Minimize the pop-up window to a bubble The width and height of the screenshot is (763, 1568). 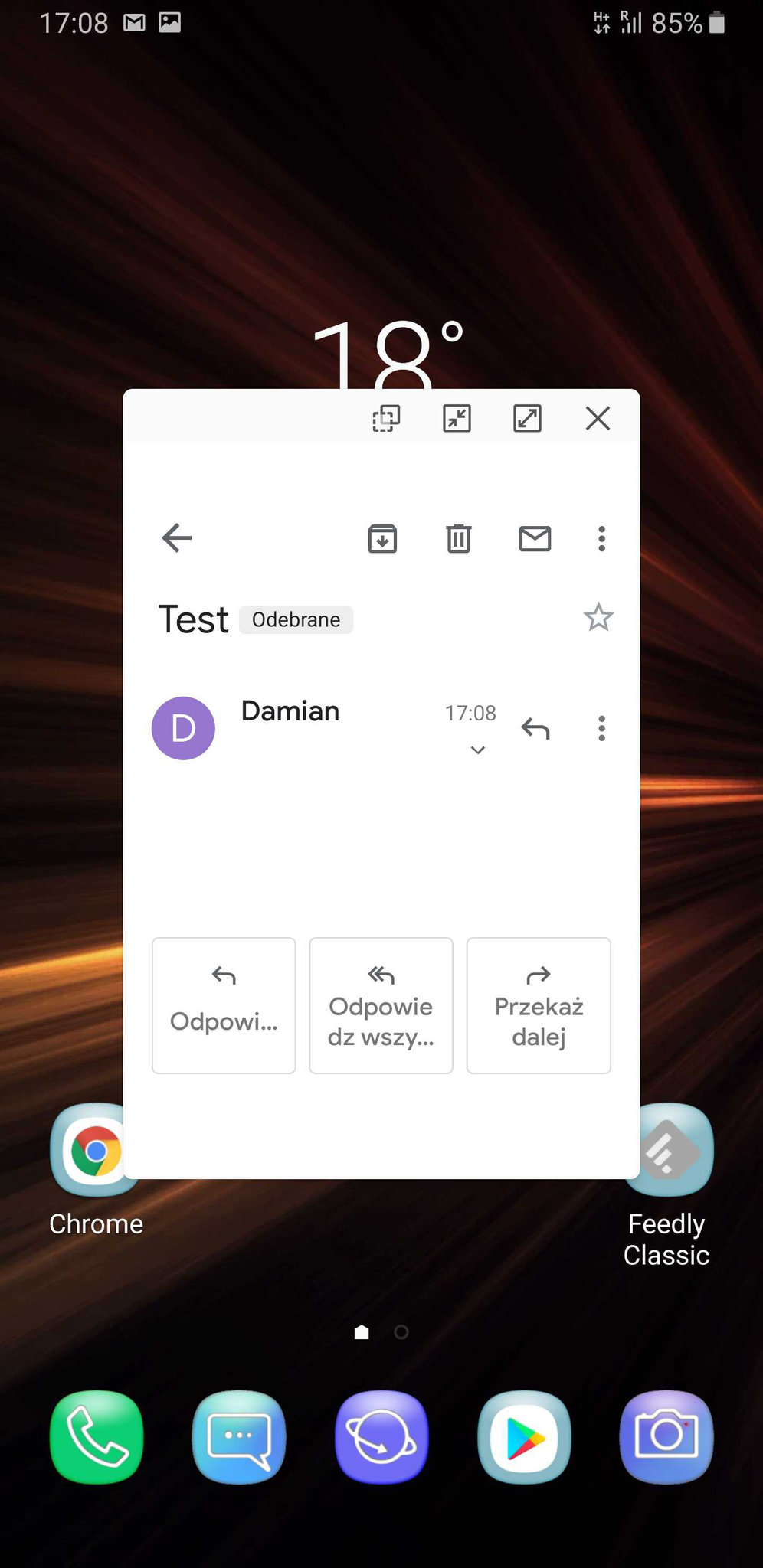click(x=457, y=418)
